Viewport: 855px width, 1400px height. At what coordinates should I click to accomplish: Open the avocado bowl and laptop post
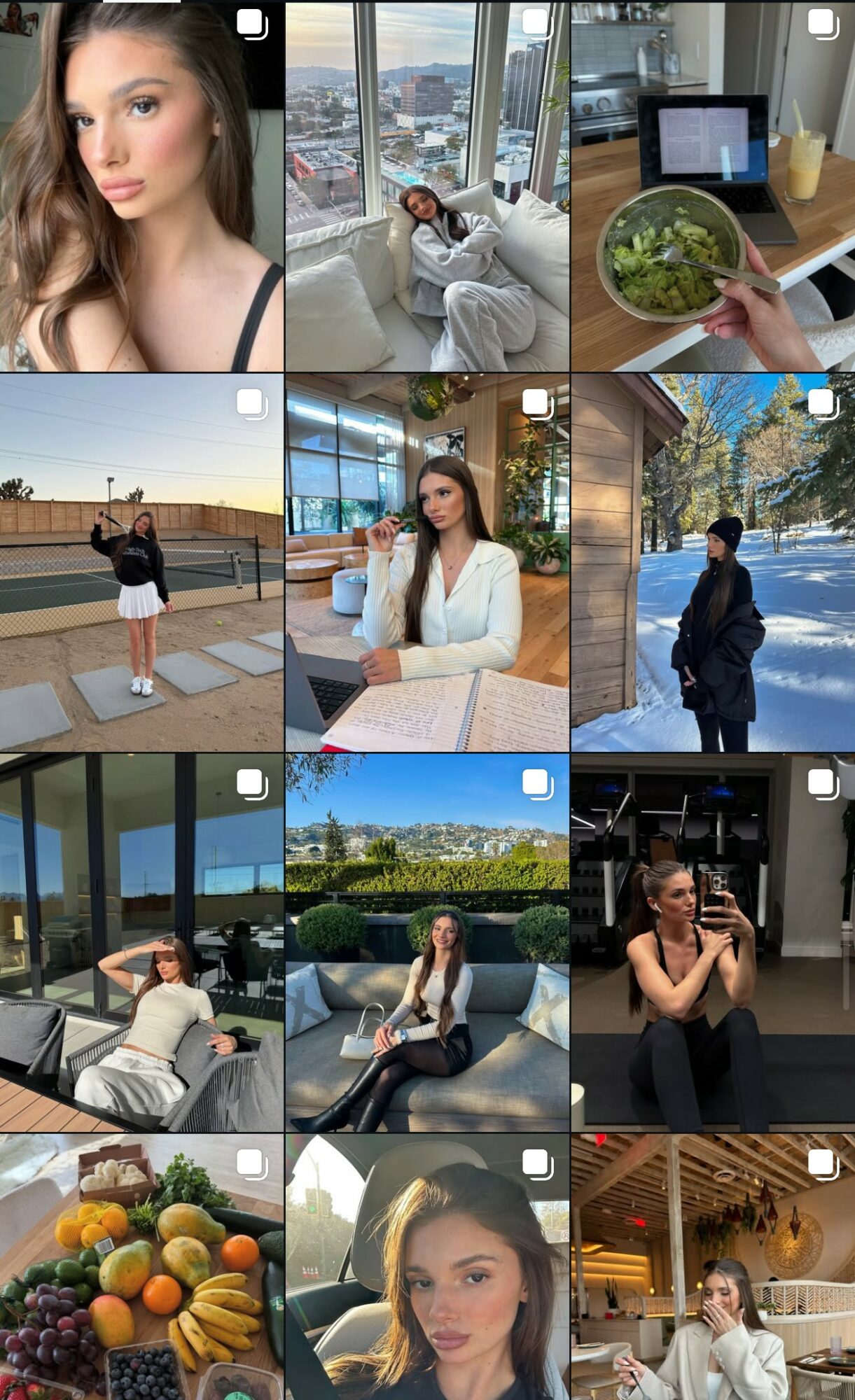[713, 187]
